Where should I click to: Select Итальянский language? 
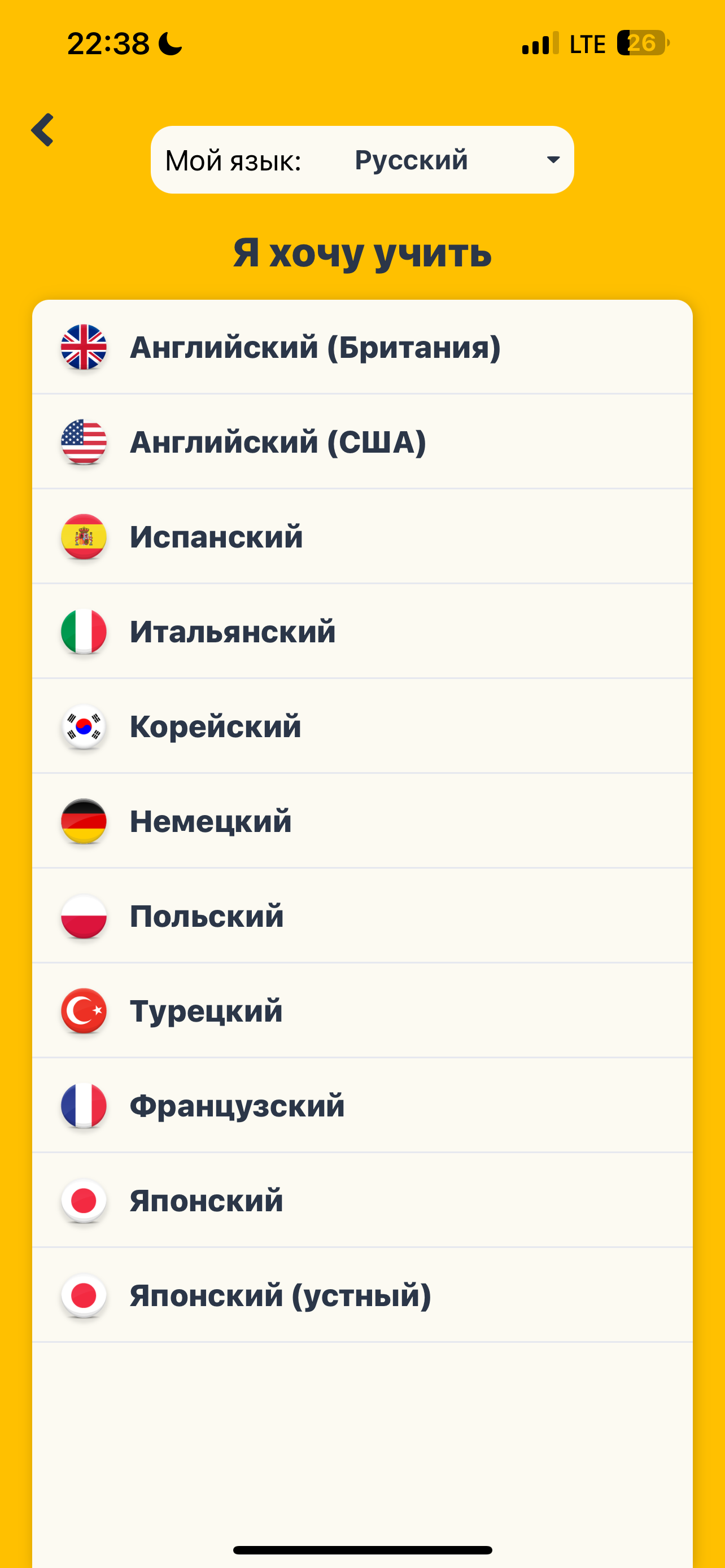(x=362, y=631)
